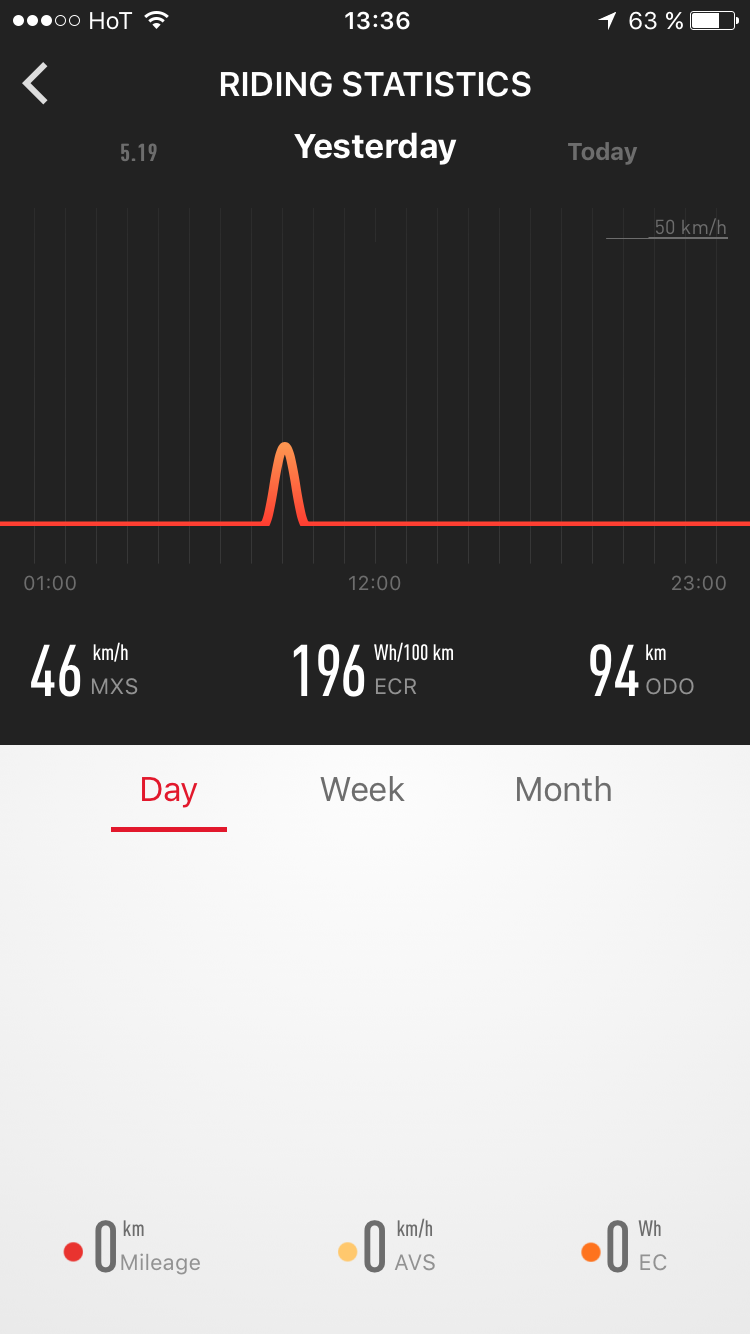Switch to the Week tab
Viewport: 750px width, 1334px height.
pos(362,790)
